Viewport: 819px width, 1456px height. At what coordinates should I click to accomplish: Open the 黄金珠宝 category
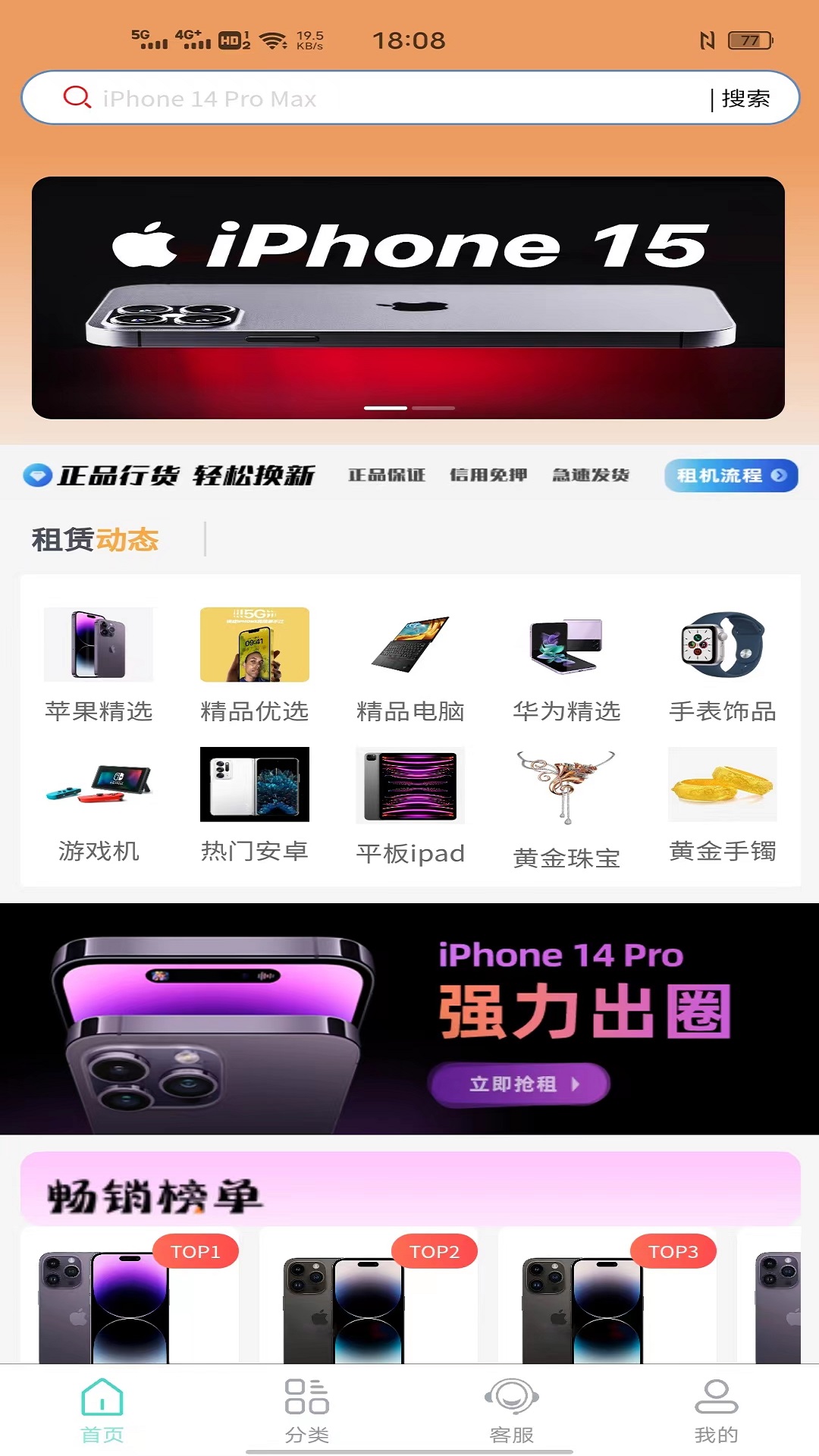coord(566,808)
